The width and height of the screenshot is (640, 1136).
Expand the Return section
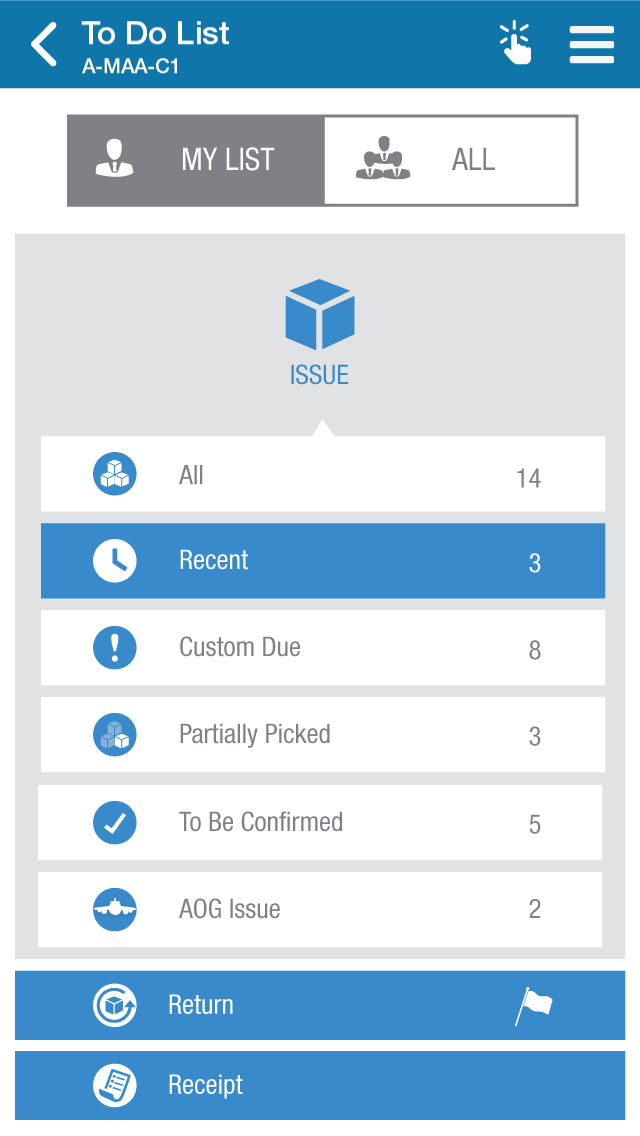click(320, 1006)
